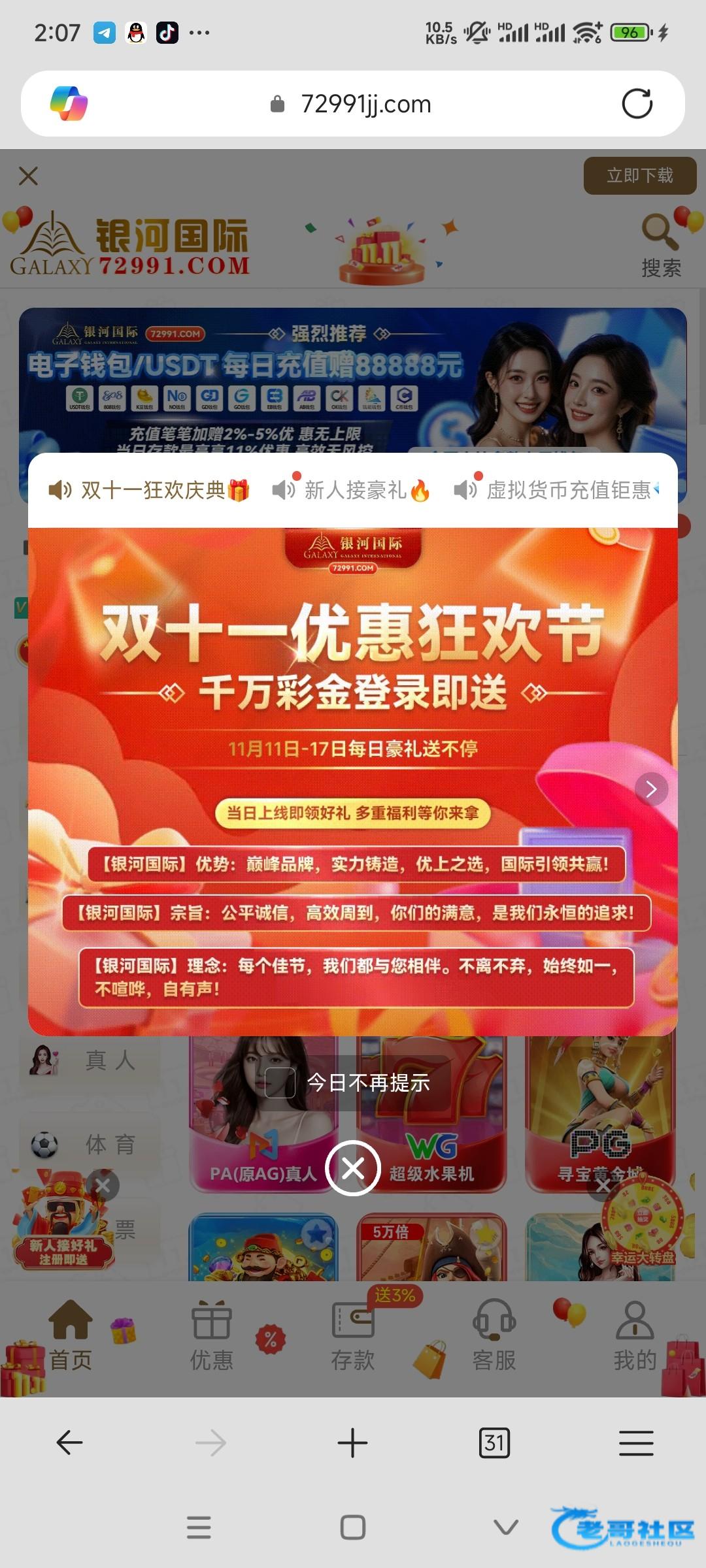Open the 我的 profile tab

pos(634,1335)
